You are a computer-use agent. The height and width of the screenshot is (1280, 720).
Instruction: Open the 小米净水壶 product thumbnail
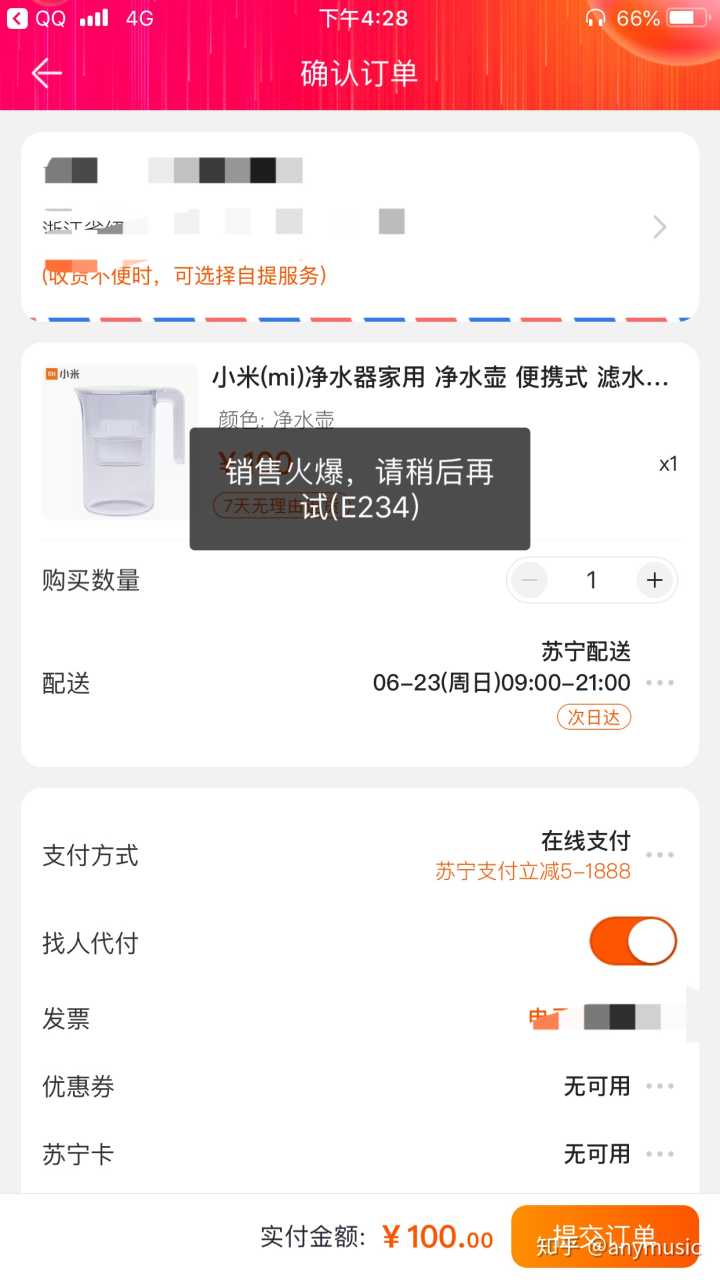tap(119, 441)
